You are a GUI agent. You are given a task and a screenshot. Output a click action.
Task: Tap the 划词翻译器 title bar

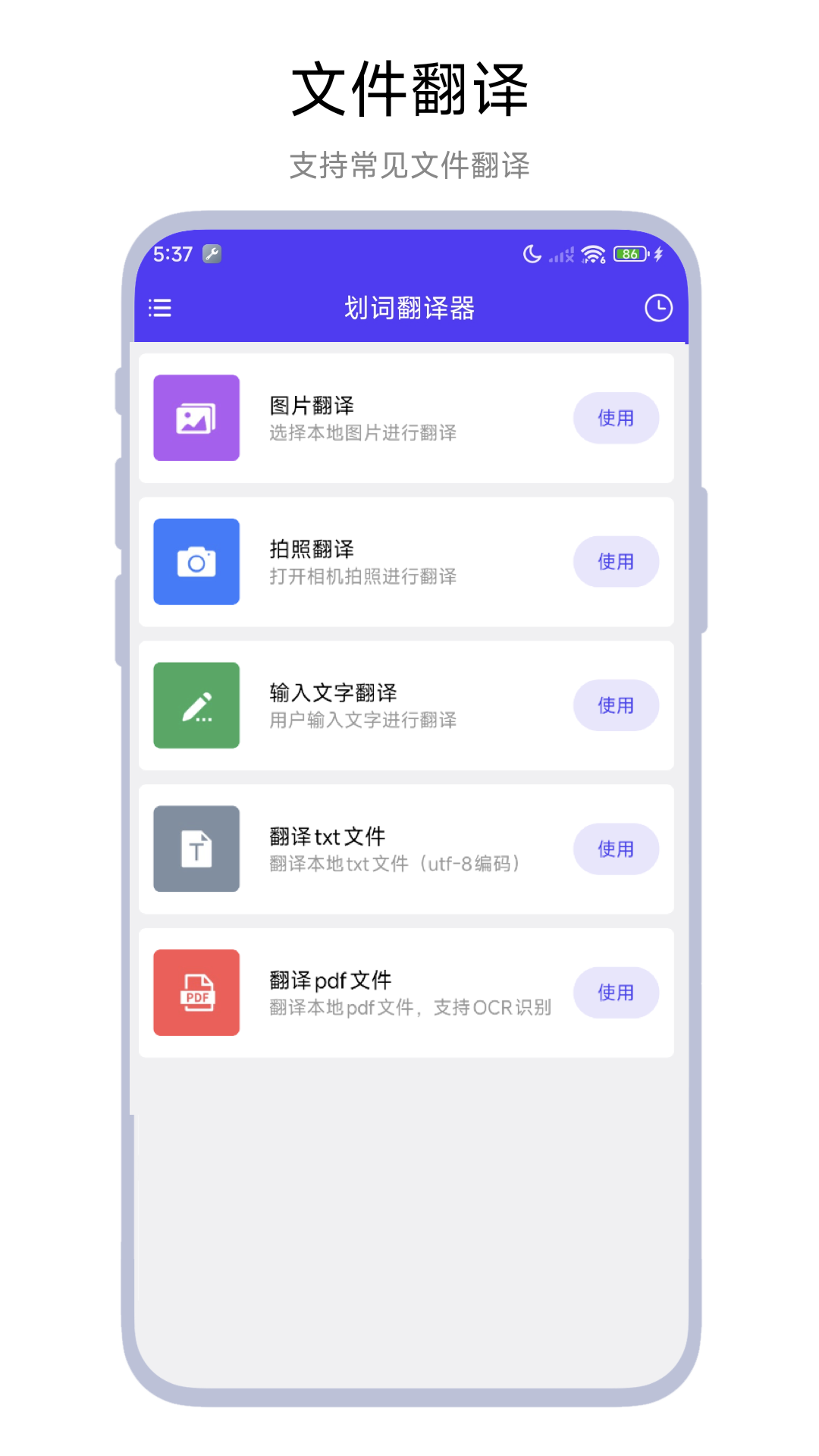[409, 308]
